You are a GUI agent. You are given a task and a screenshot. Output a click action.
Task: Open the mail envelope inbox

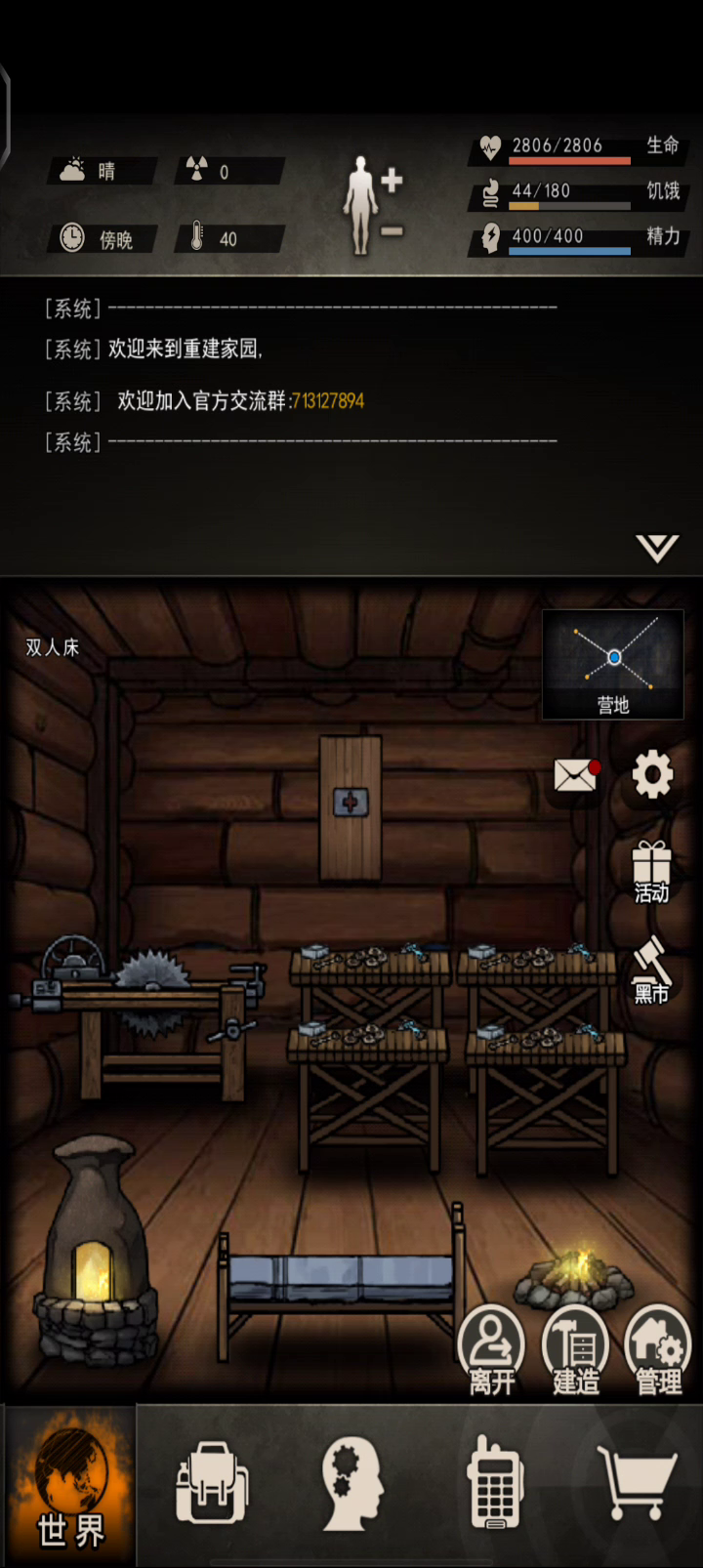coord(575,776)
